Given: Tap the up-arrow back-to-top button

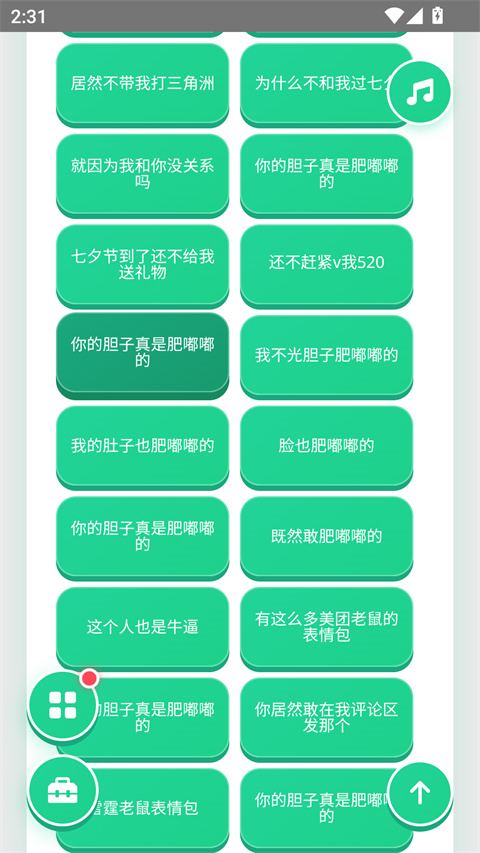Looking at the screenshot, I should [x=419, y=793].
